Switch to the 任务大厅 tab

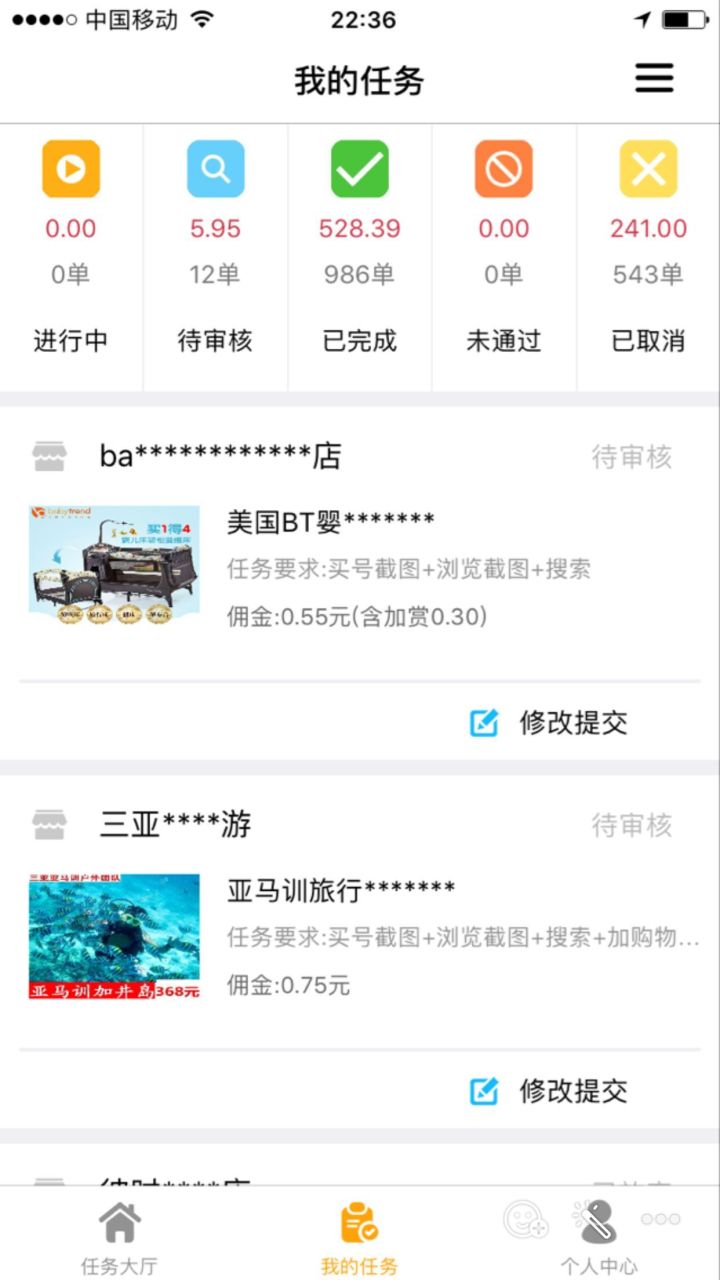click(x=119, y=1238)
